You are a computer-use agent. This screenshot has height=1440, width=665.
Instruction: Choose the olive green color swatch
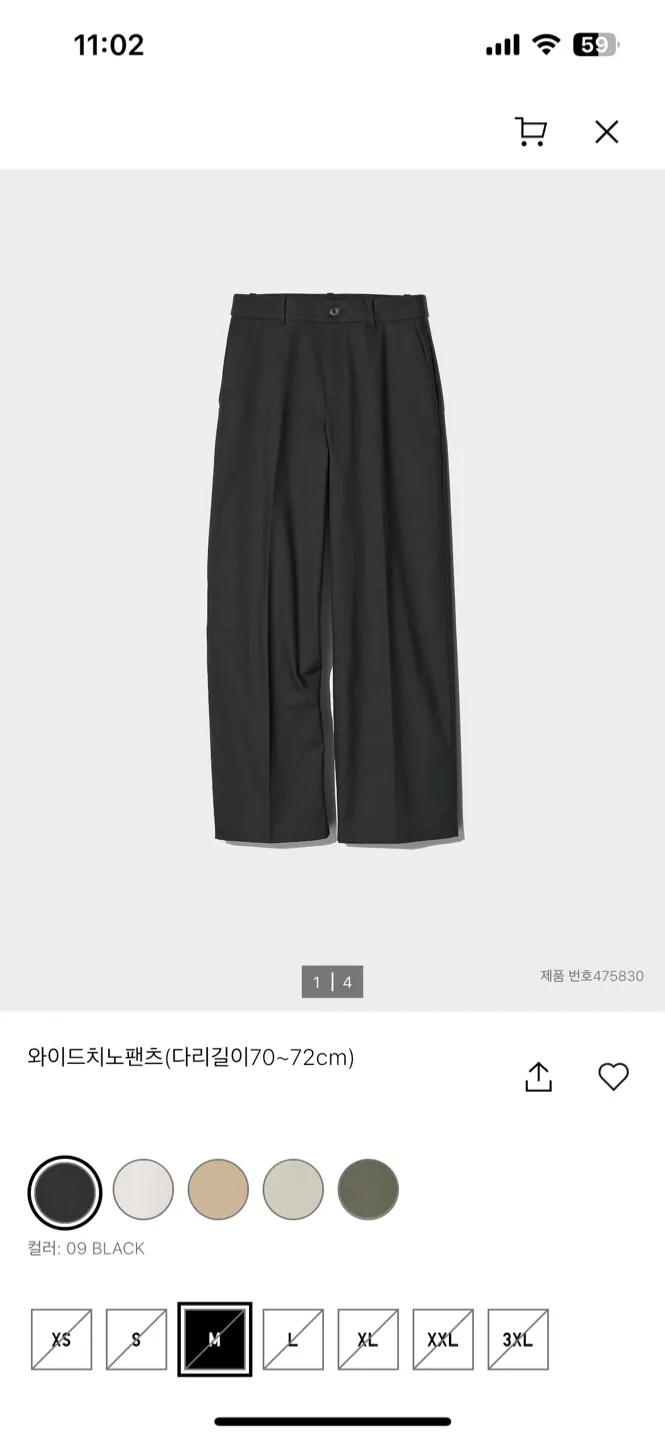(368, 1190)
